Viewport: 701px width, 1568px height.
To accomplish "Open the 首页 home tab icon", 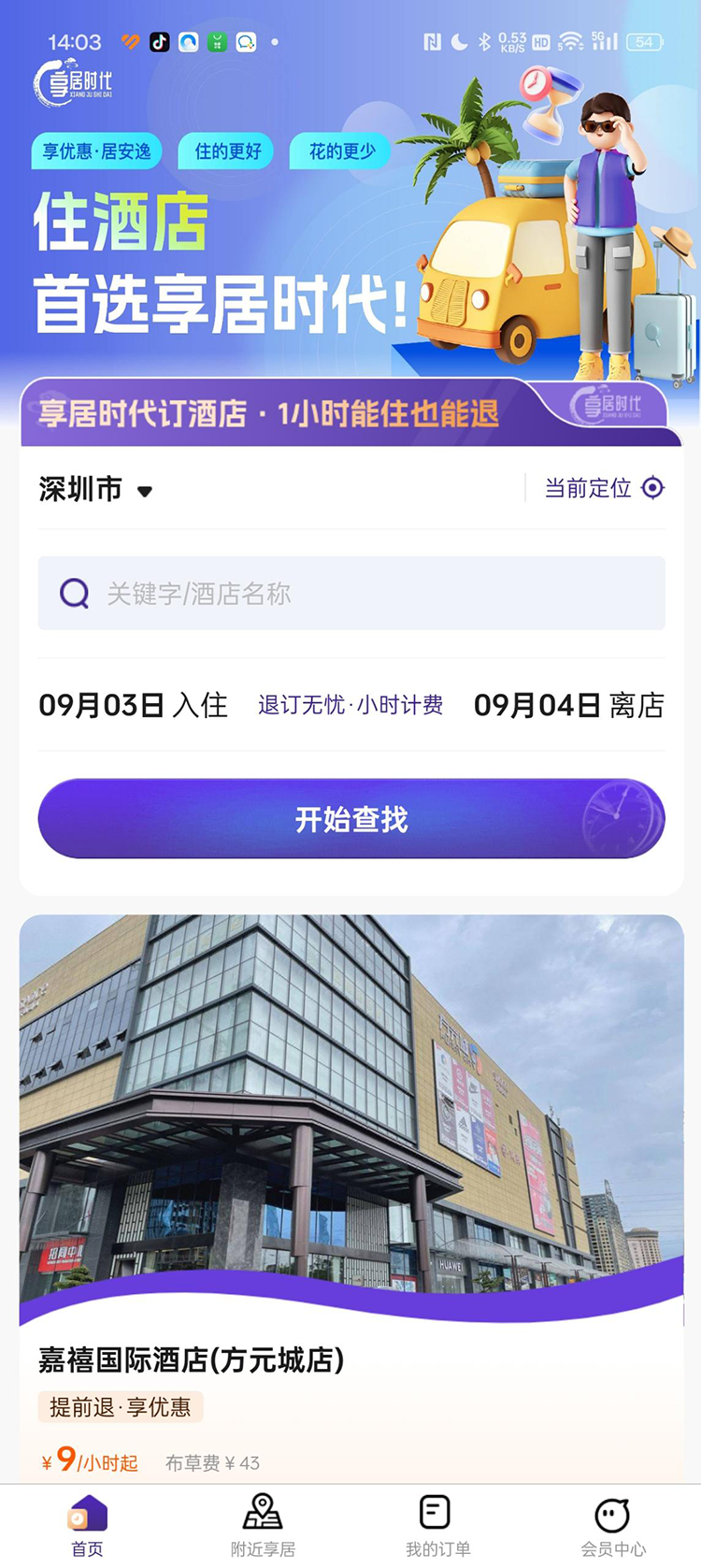I will pos(86,1509).
